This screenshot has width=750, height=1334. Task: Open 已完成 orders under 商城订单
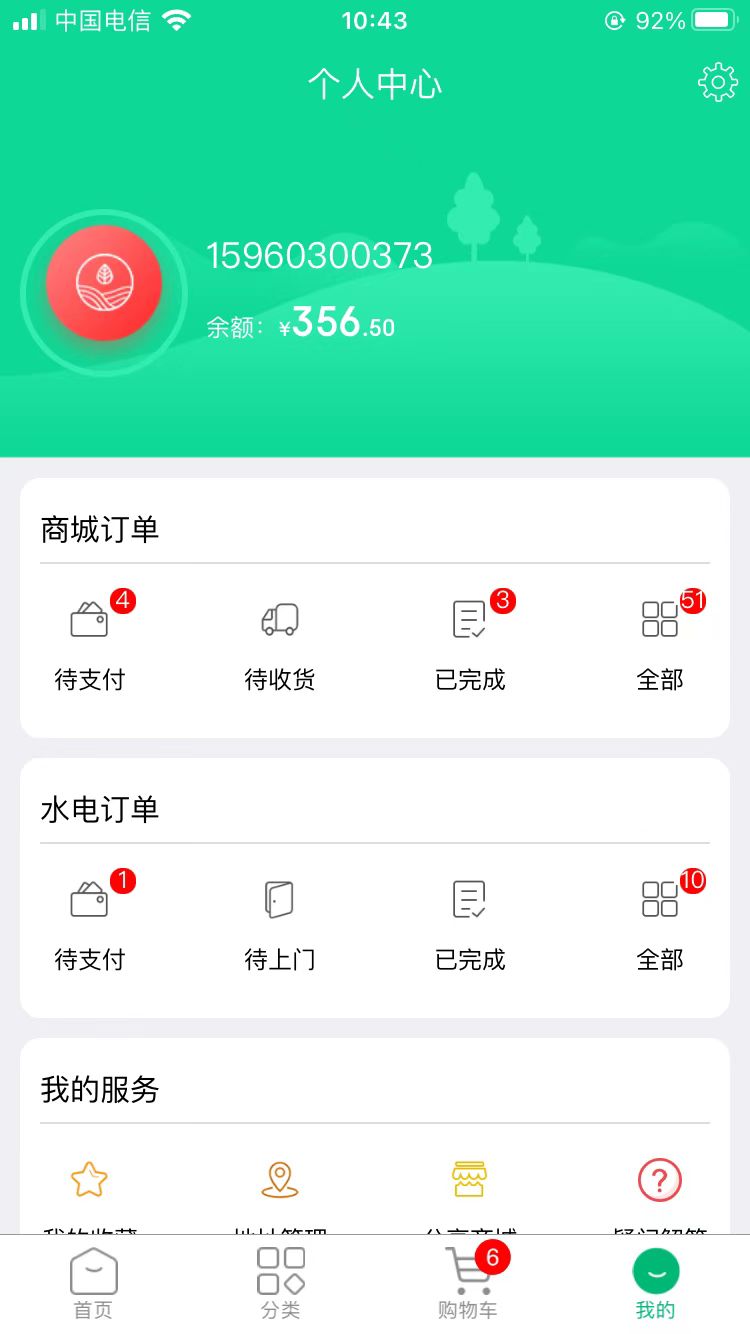[x=468, y=640]
